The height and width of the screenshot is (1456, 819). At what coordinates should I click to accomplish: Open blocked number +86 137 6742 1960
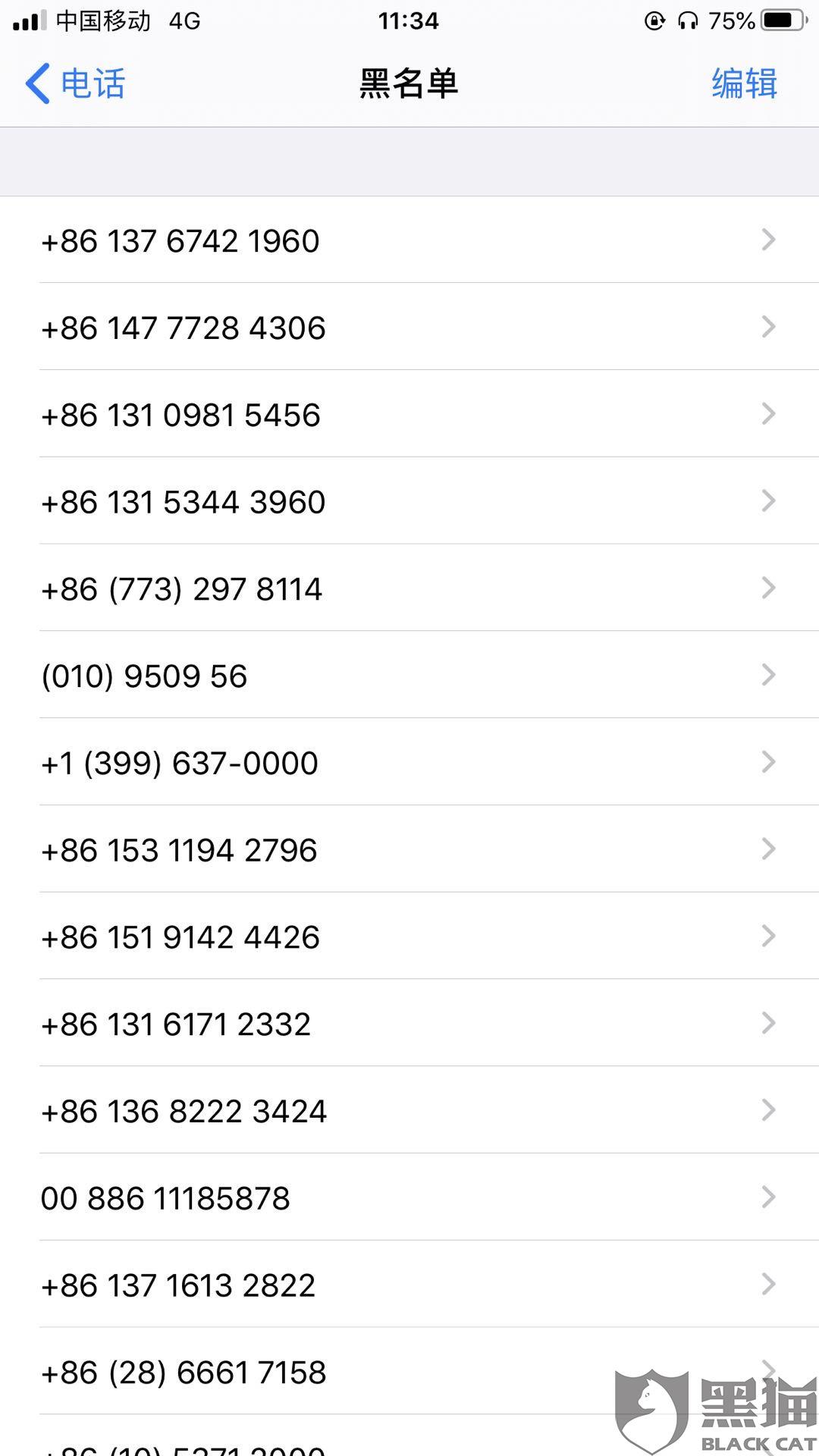pos(409,240)
